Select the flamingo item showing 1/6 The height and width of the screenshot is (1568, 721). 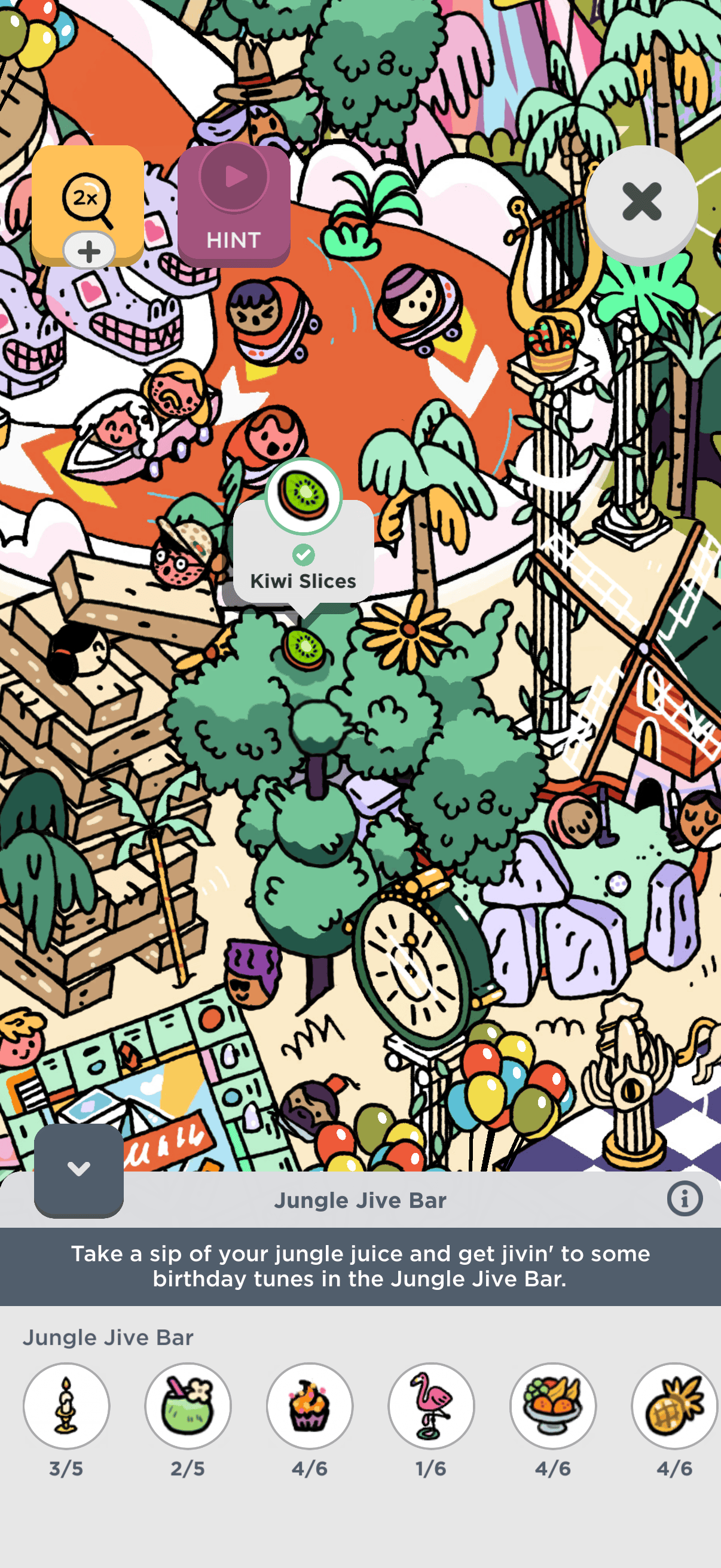tap(432, 1405)
